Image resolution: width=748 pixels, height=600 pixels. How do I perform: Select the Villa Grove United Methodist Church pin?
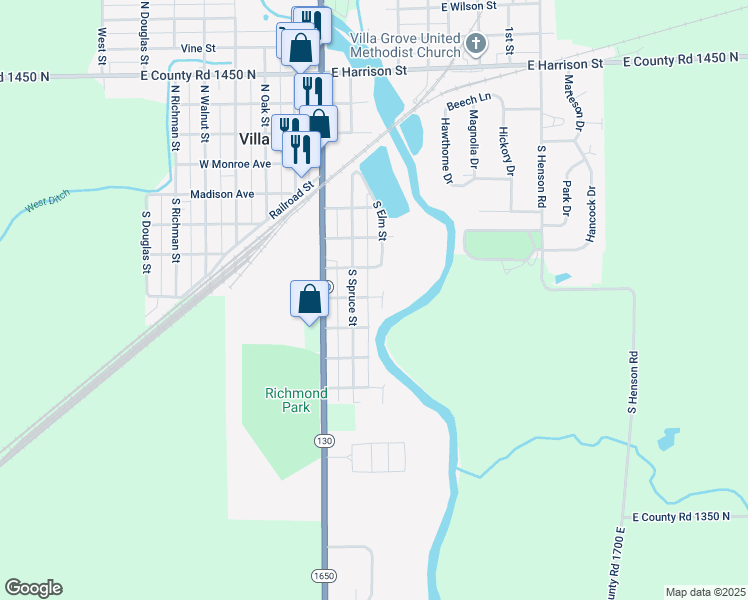point(476,44)
